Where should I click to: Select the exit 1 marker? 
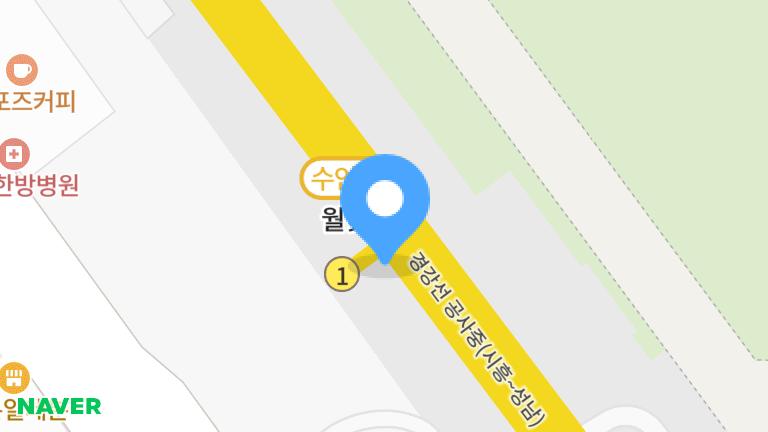click(342, 274)
